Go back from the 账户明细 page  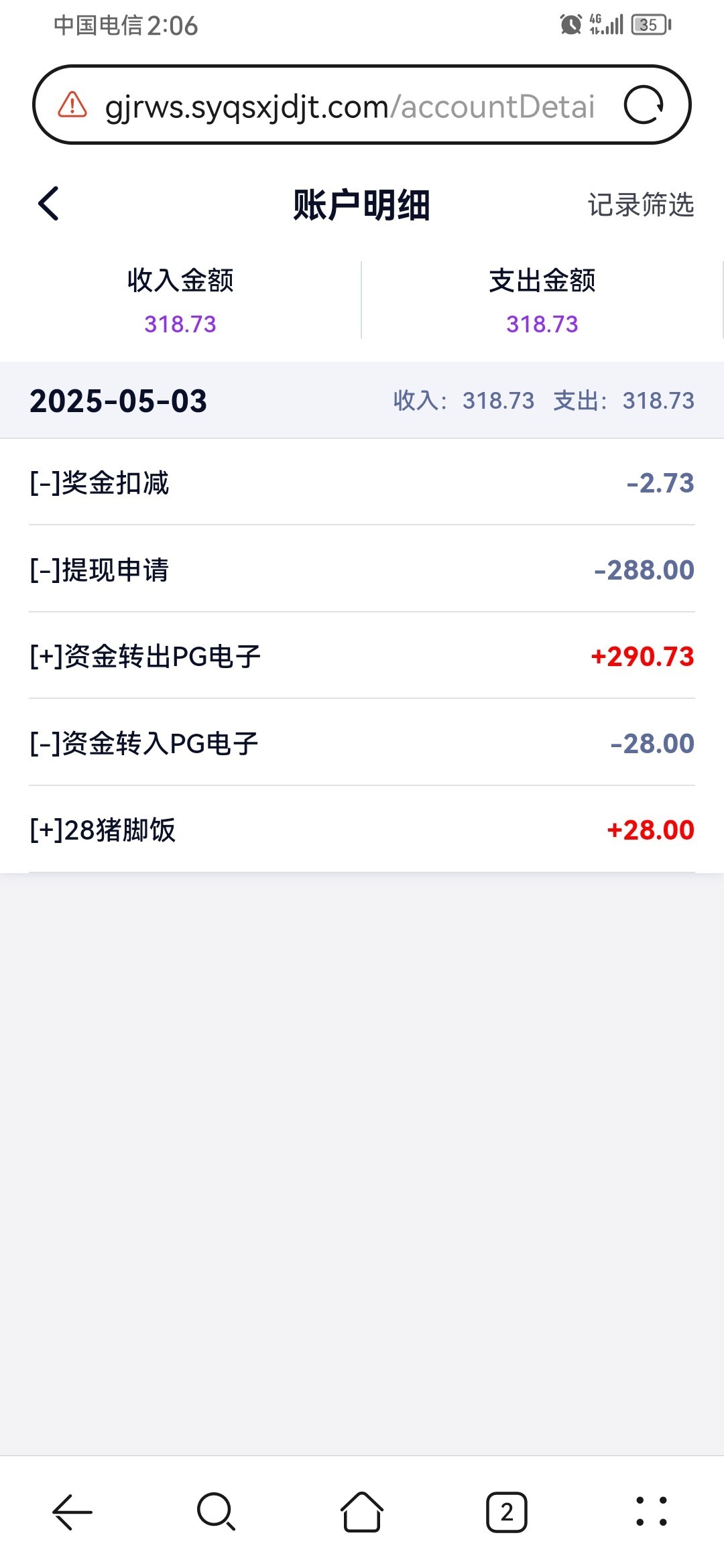pos(48,204)
